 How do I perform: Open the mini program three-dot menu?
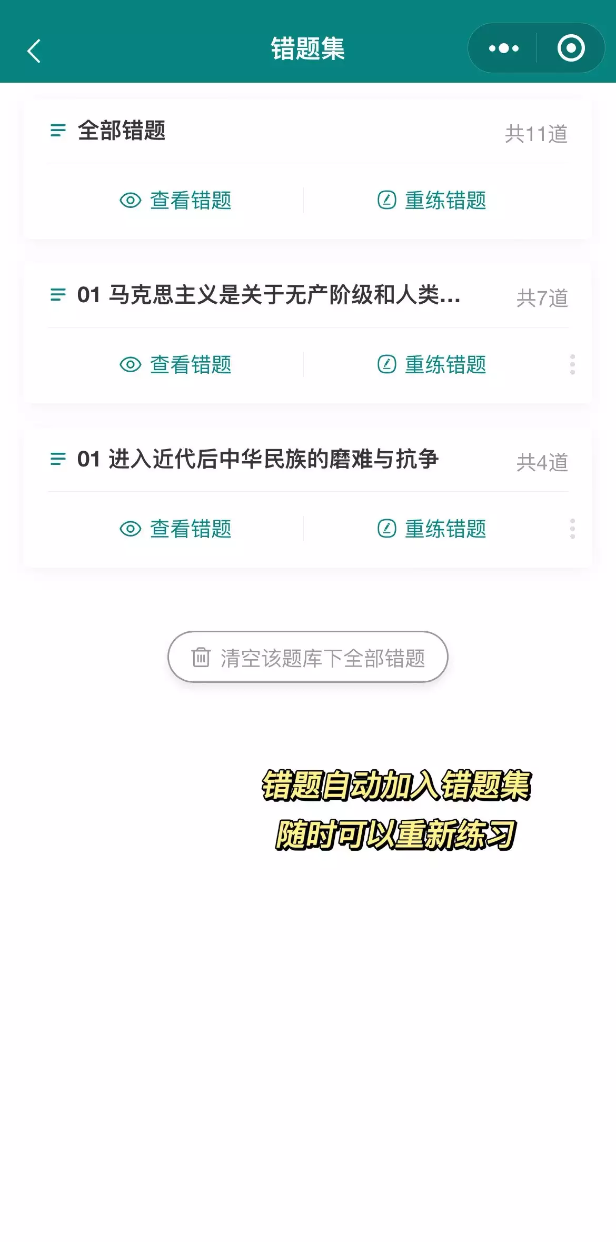coord(503,48)
